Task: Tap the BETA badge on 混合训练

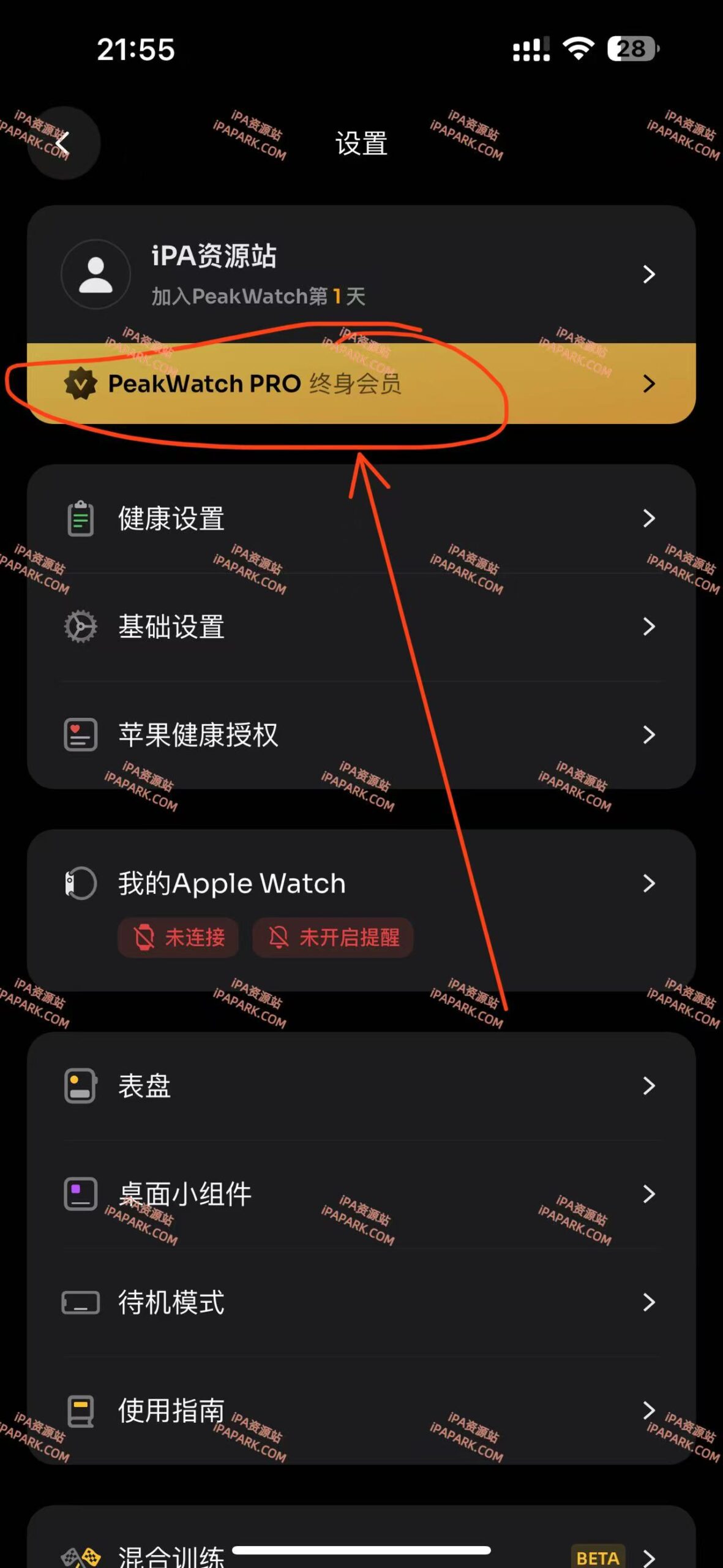Action: coord(599,1556)
